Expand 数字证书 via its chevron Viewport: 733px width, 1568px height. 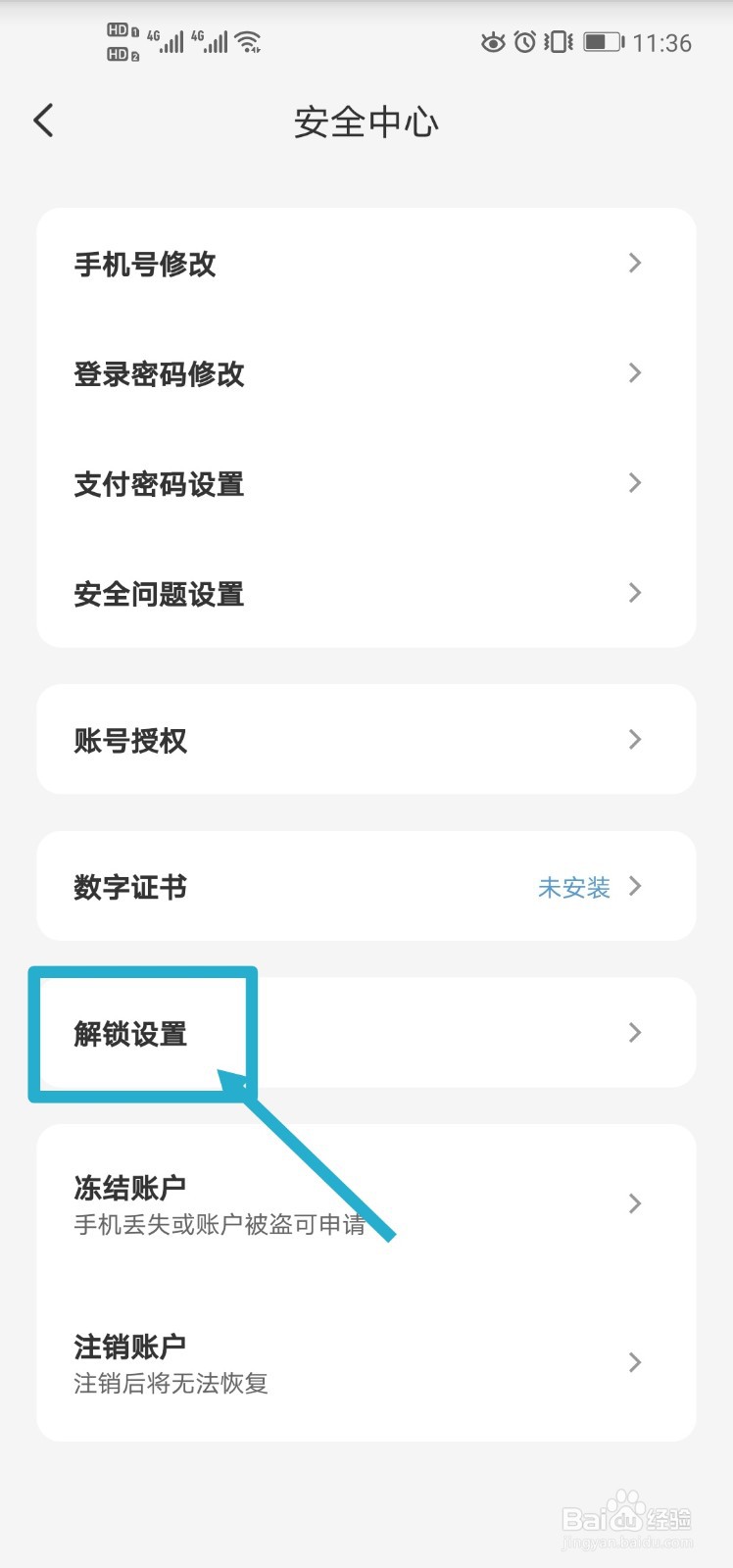click(x=637, y=886)
